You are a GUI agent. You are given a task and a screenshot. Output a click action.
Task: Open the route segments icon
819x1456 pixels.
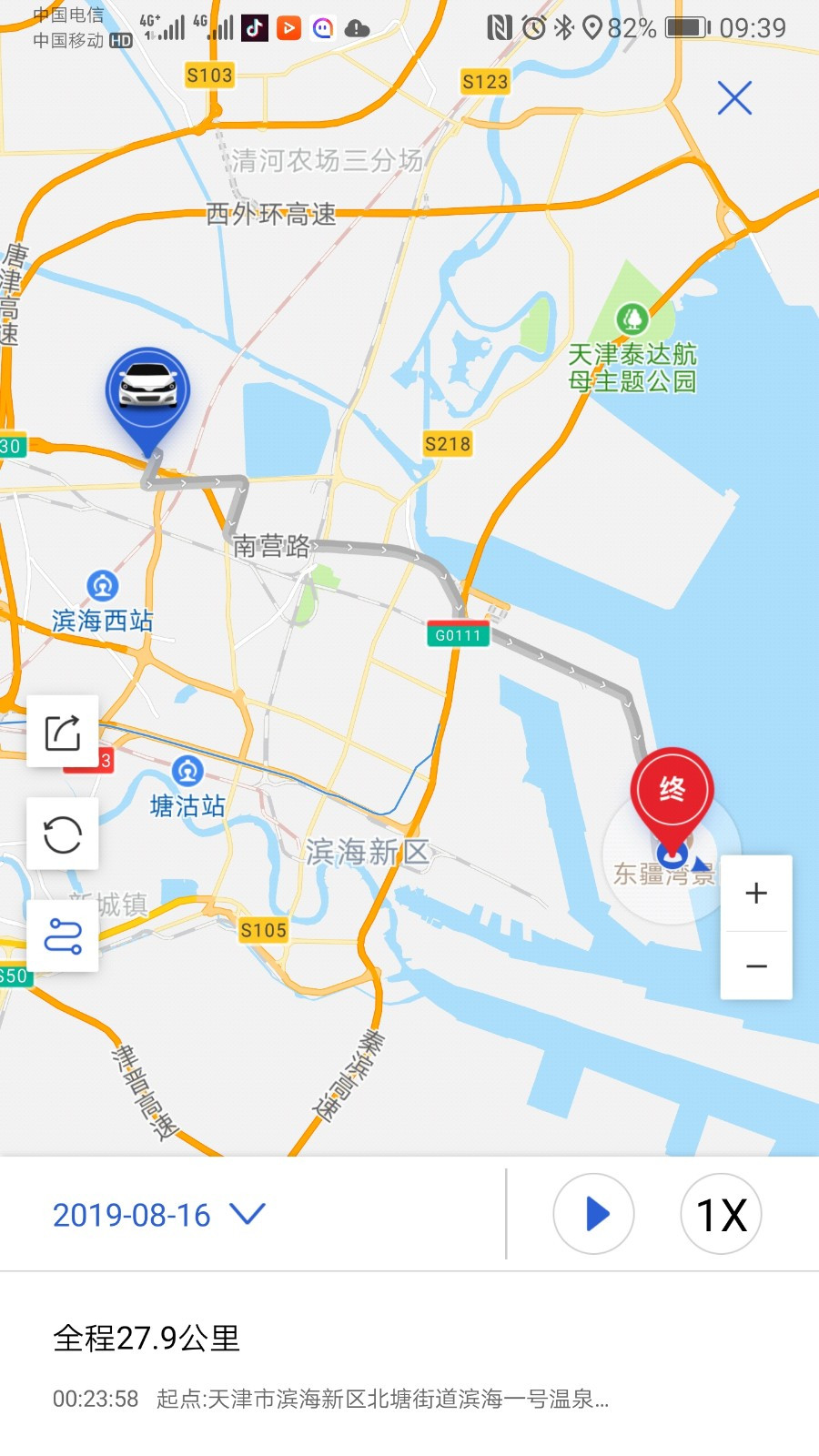tap(63, 935)
